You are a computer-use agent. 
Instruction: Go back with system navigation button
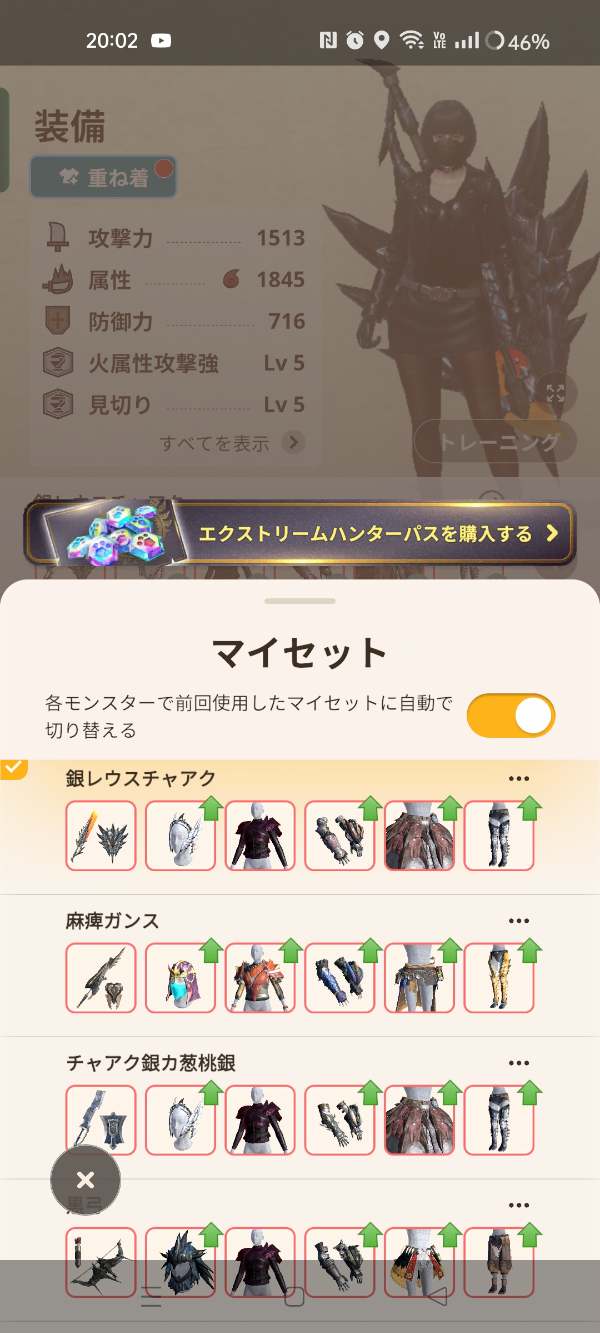coord(437,1297)
